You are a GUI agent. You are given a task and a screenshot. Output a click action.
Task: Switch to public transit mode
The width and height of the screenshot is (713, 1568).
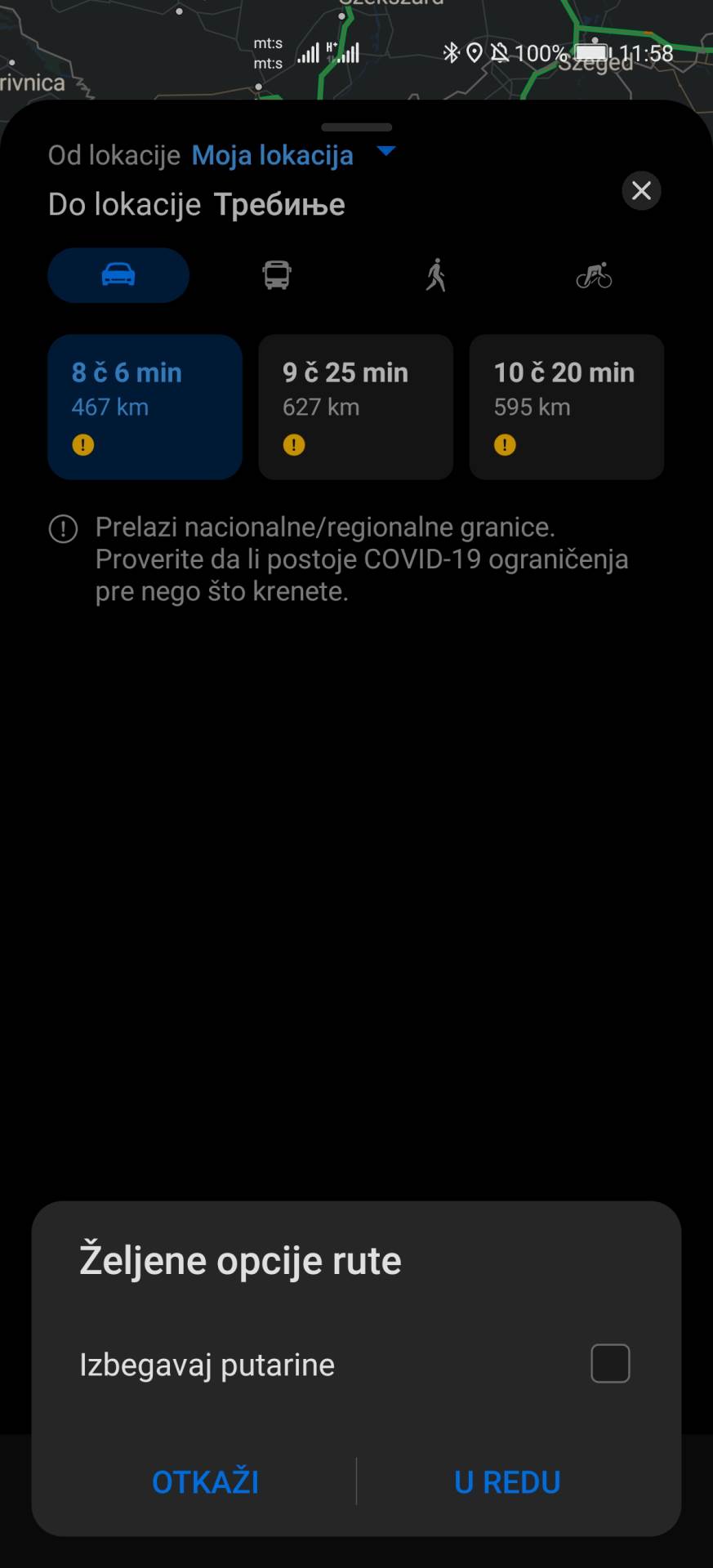point(277,275)
